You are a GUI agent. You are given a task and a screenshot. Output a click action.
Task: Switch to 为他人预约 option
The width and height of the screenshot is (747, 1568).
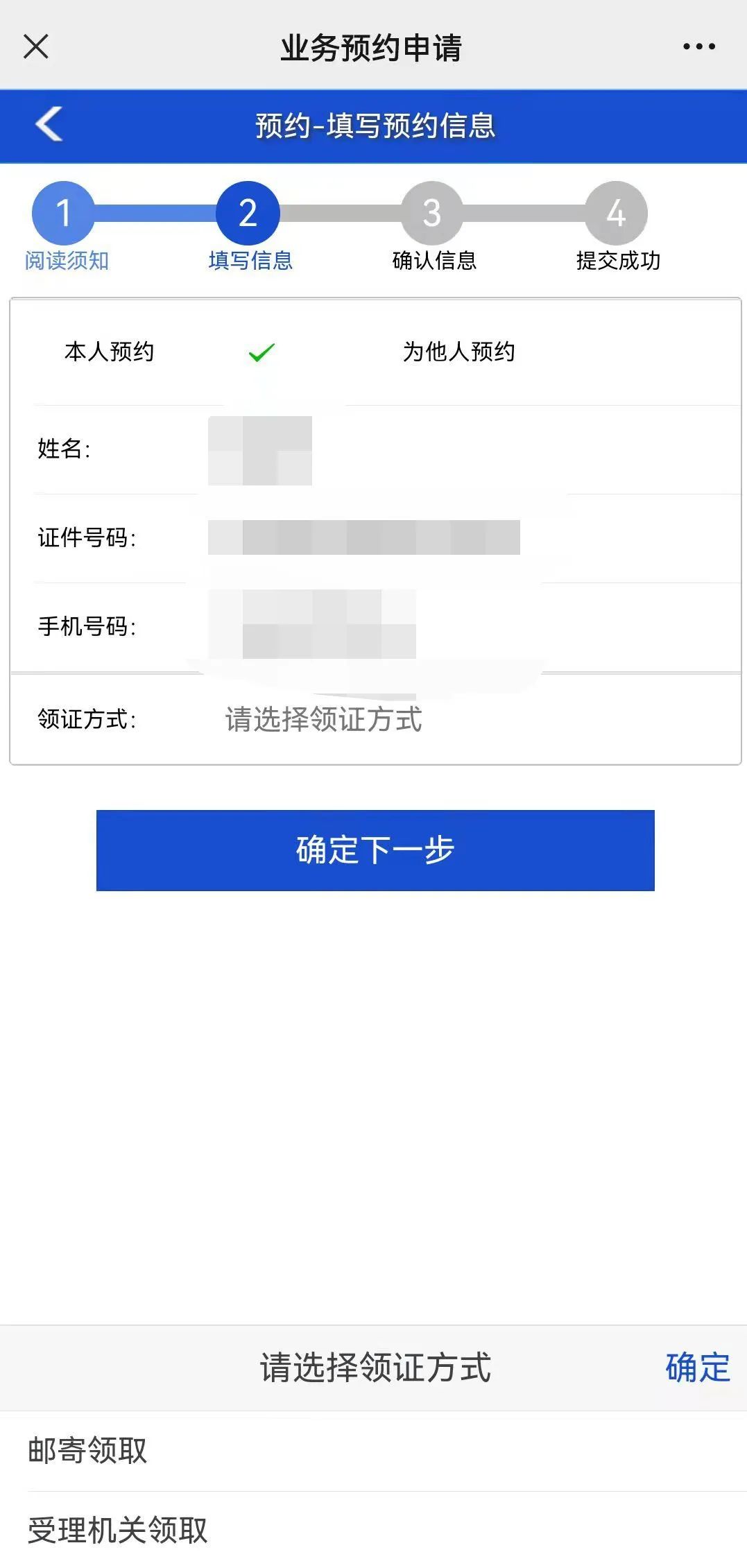click(458, 352)
